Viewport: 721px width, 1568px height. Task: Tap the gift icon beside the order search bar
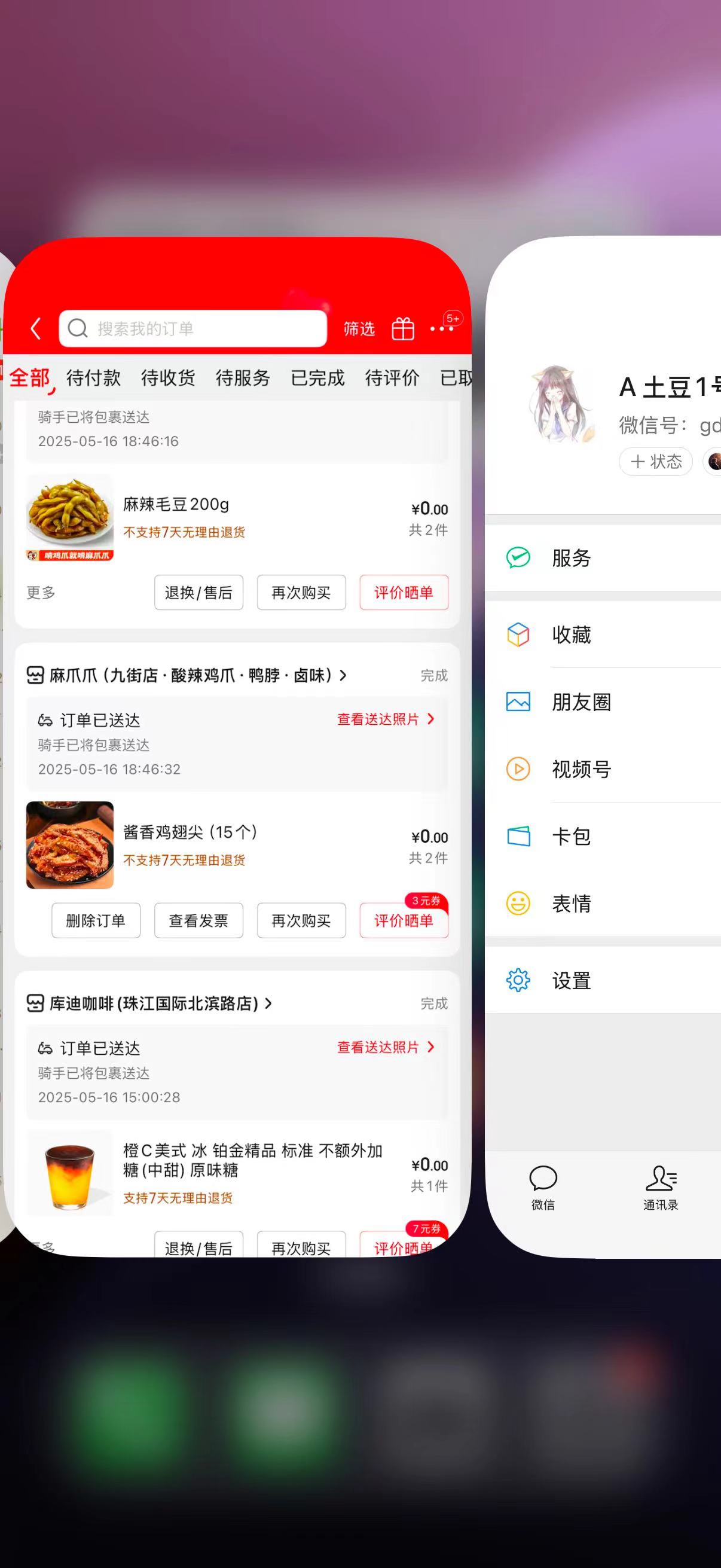(403, 328)
